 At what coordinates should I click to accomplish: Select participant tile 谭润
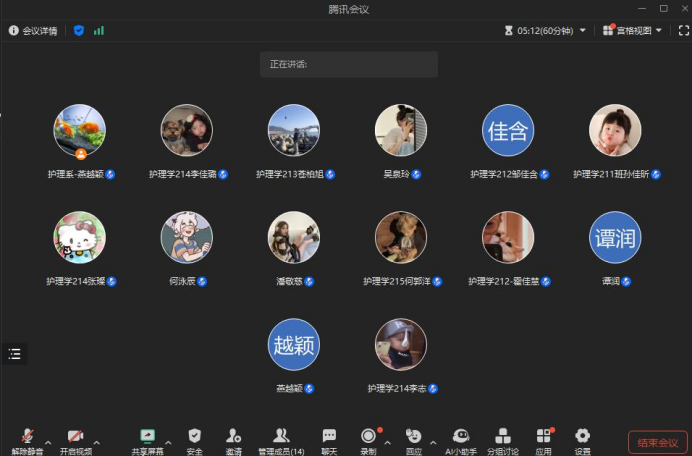click(x=614, y=238)
